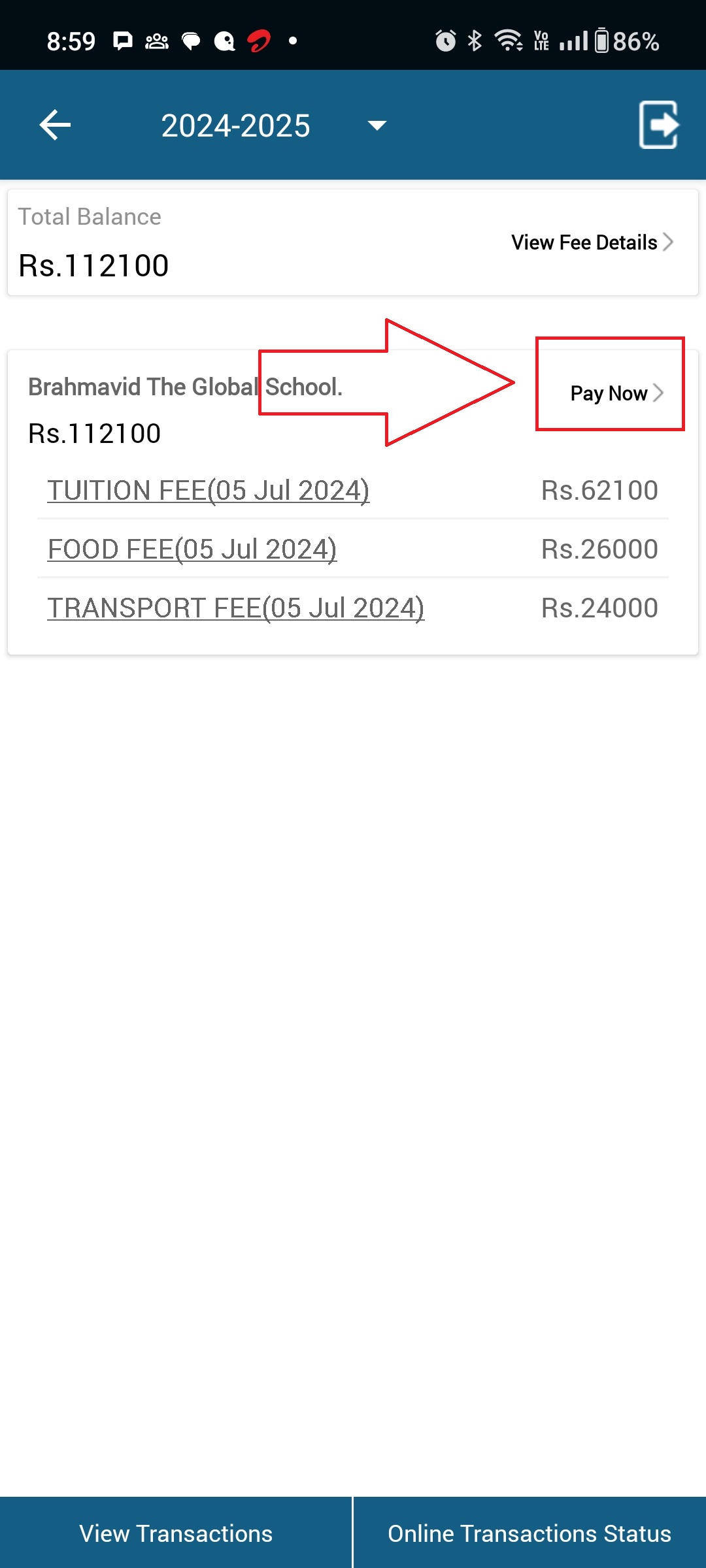Go back using the top arrow
The image size is (706, 1568).
pos(55,125)
